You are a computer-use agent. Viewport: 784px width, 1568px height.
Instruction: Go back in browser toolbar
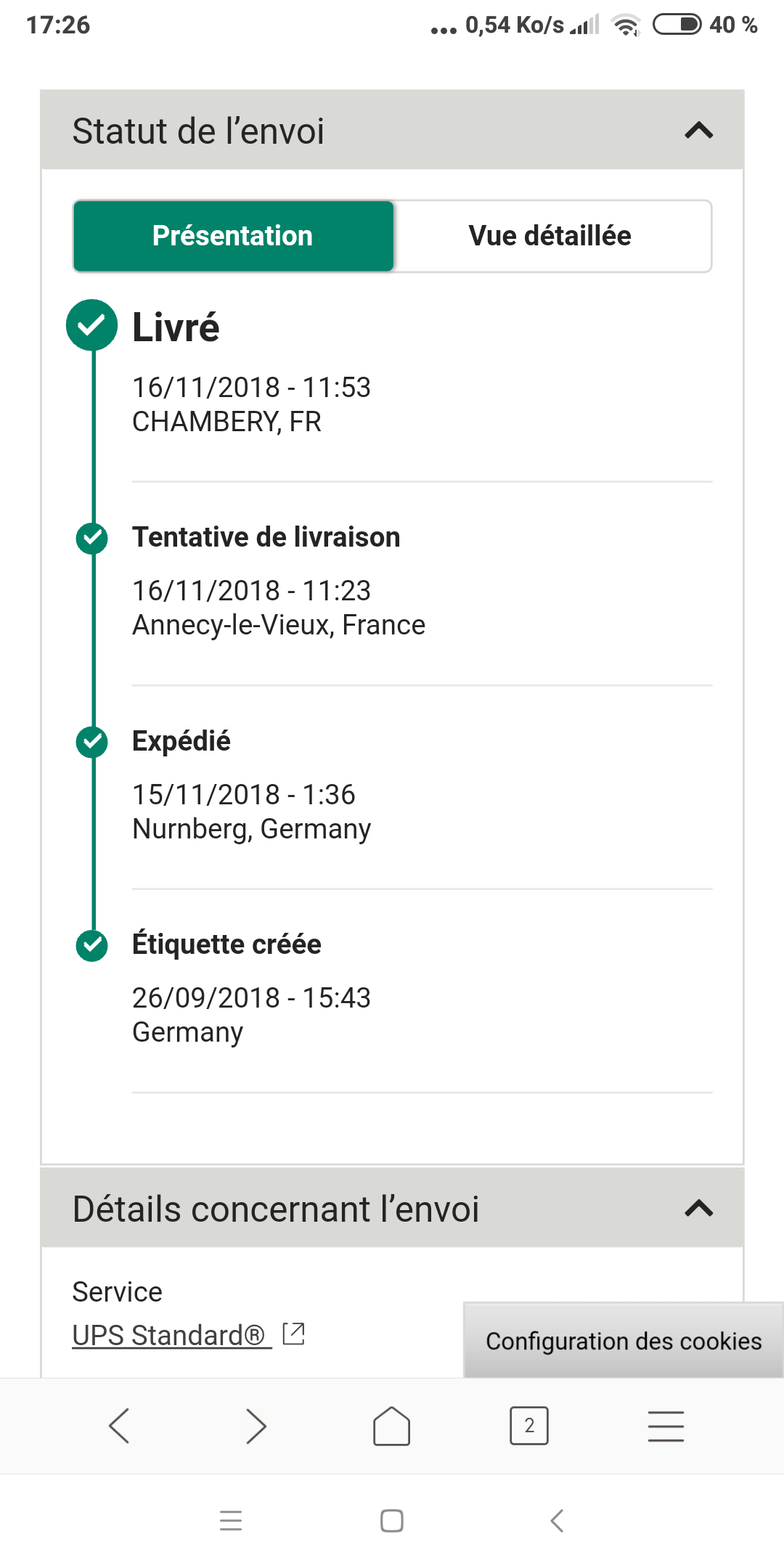pyautogui.click(x=119, y=1426)
